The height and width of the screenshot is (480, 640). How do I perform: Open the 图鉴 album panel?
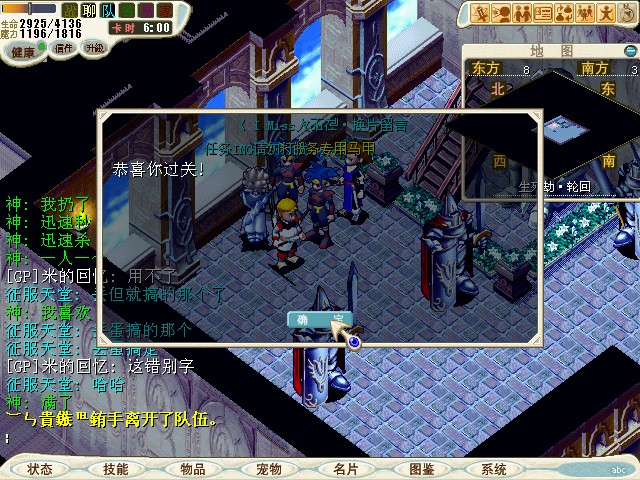[x=421, y=468]
